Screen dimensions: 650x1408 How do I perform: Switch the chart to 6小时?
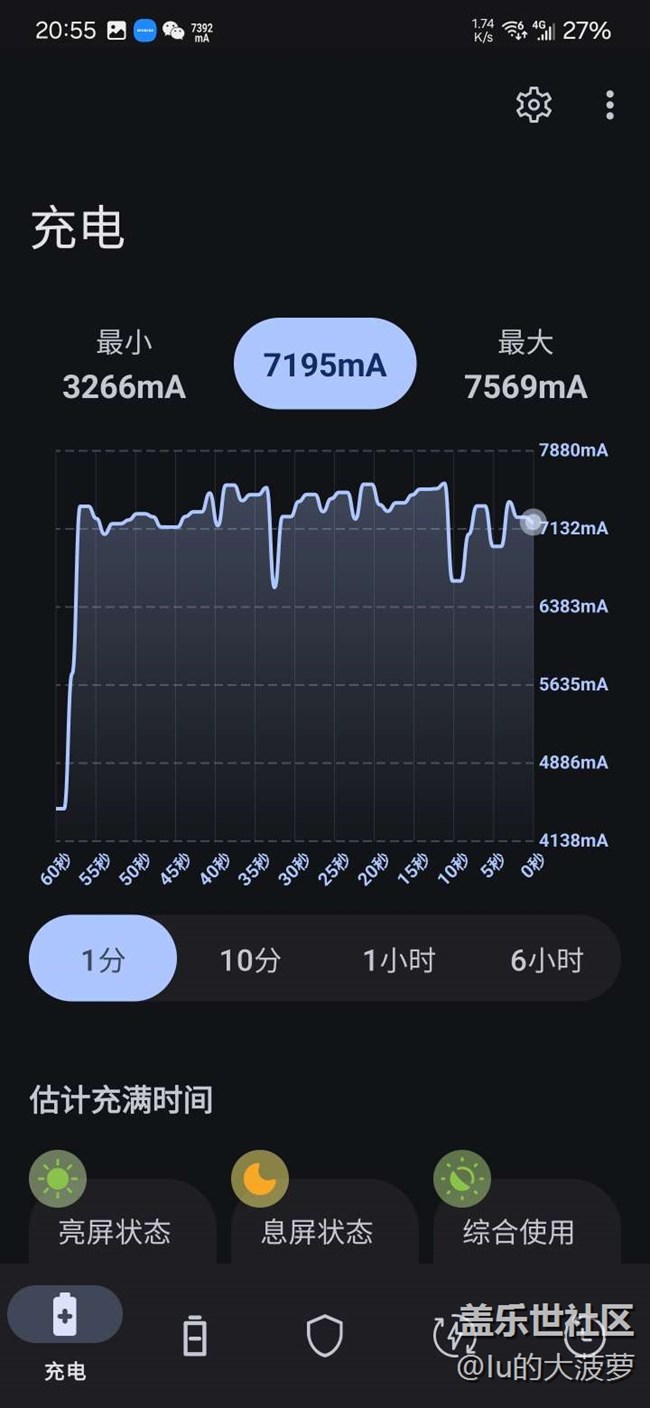click(546, 960)
